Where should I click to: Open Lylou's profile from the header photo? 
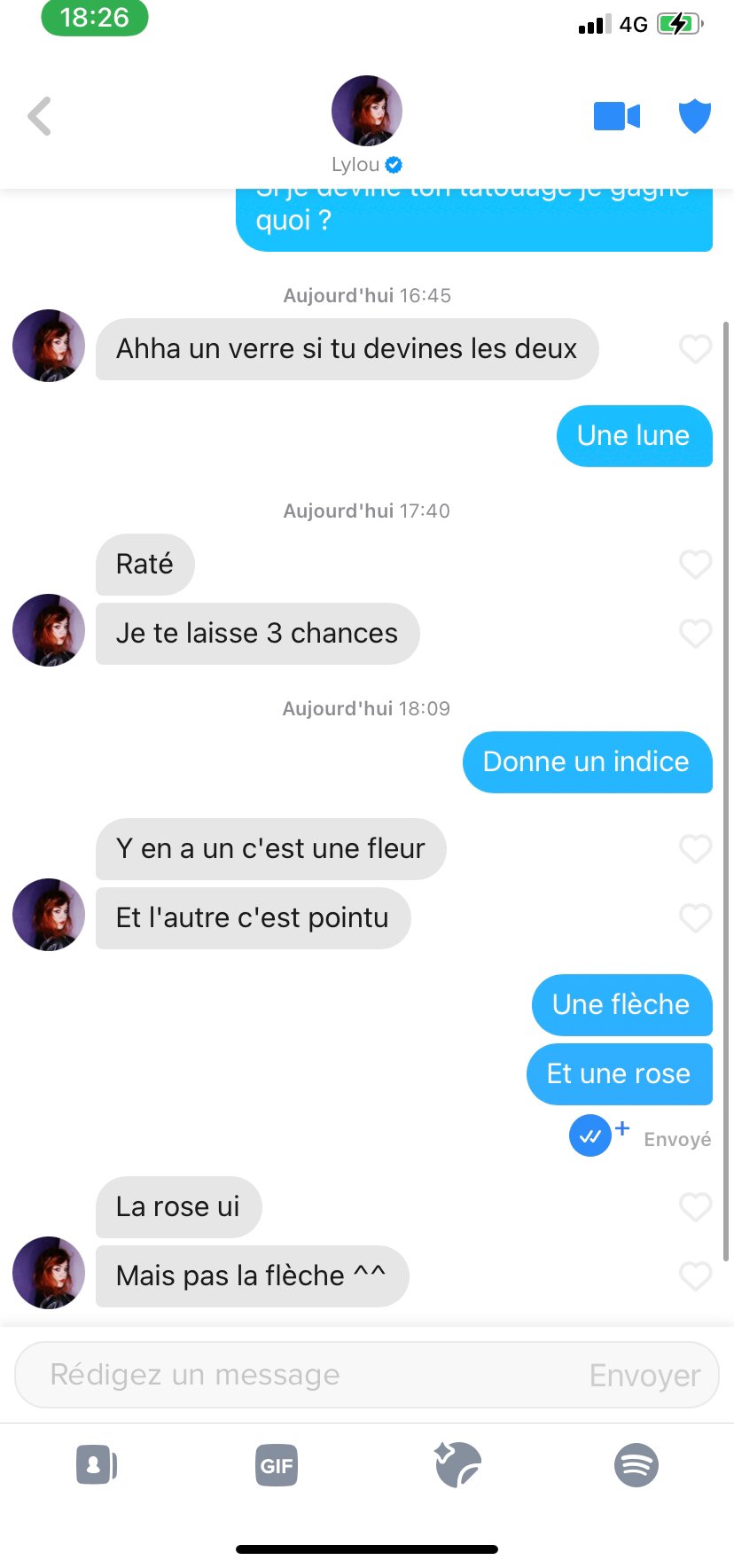point(367,111)
